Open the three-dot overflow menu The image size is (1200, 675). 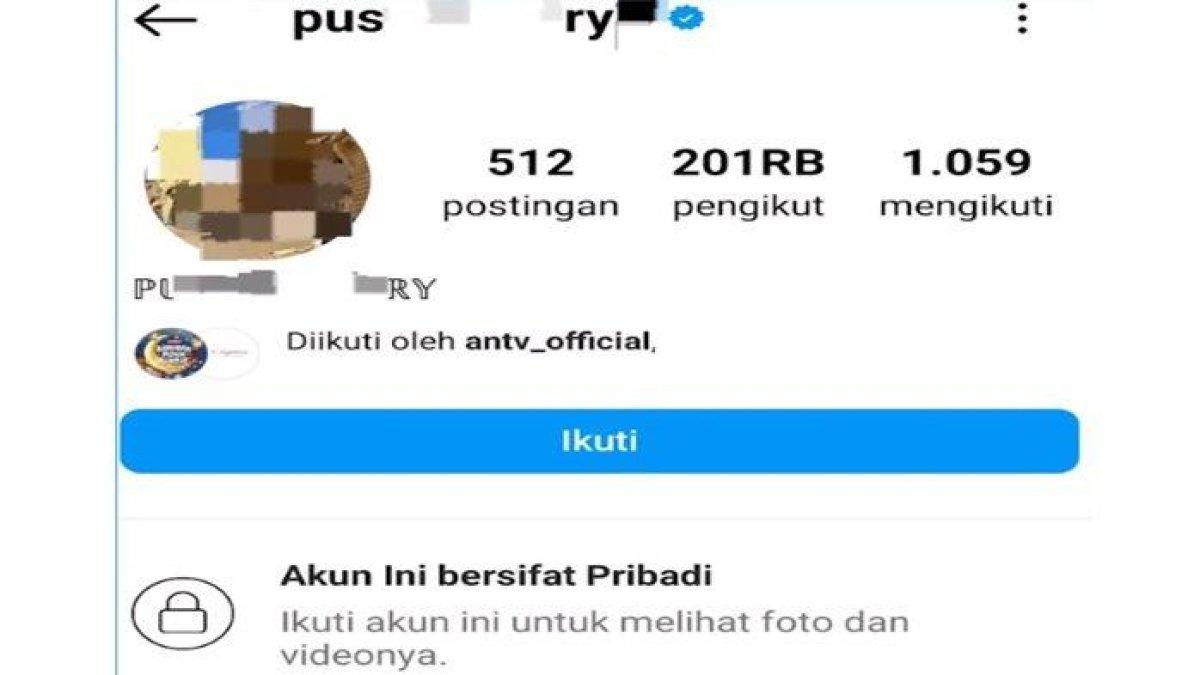(1021, 18)
